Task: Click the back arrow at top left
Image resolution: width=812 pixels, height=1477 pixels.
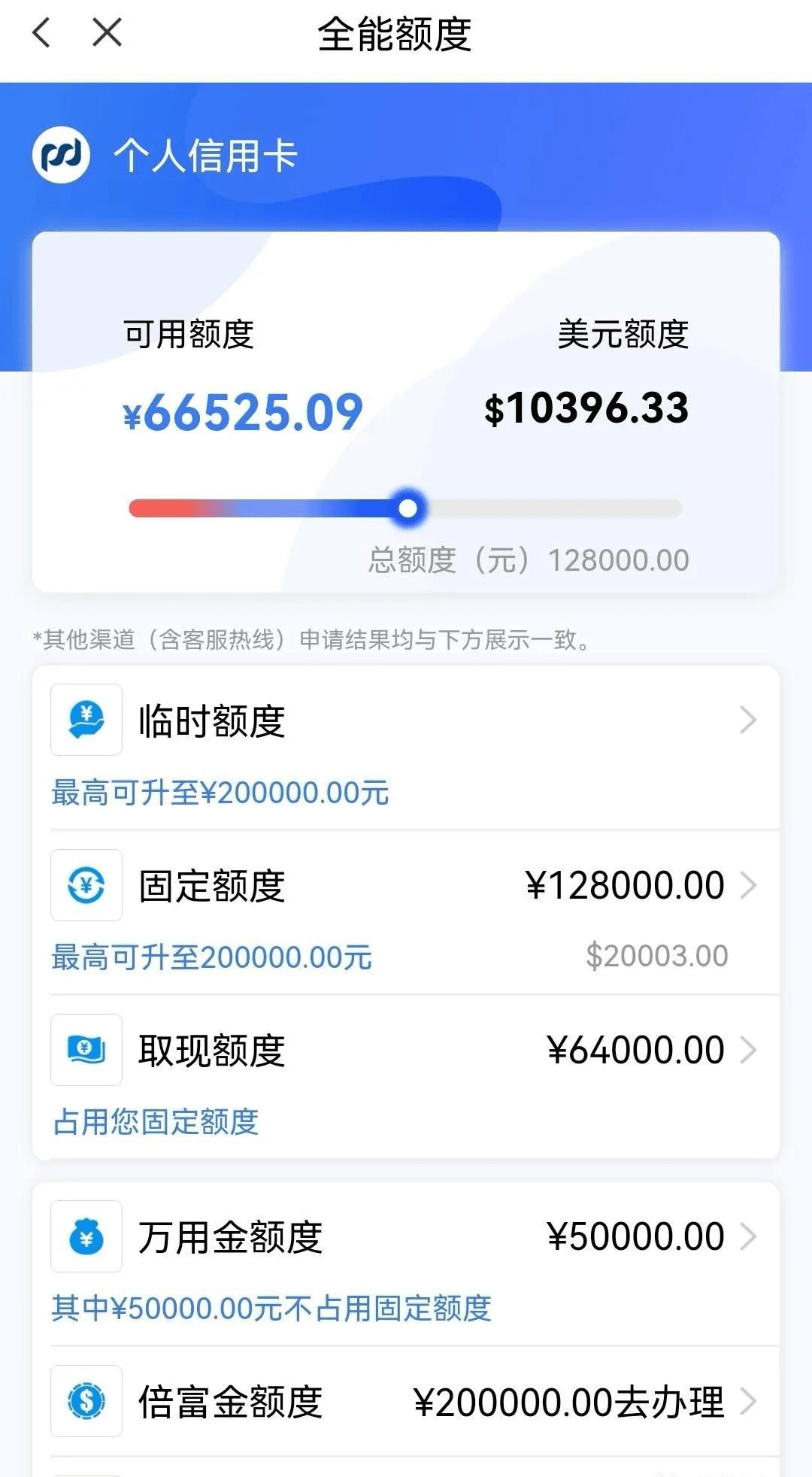Action: click(41, 33)
